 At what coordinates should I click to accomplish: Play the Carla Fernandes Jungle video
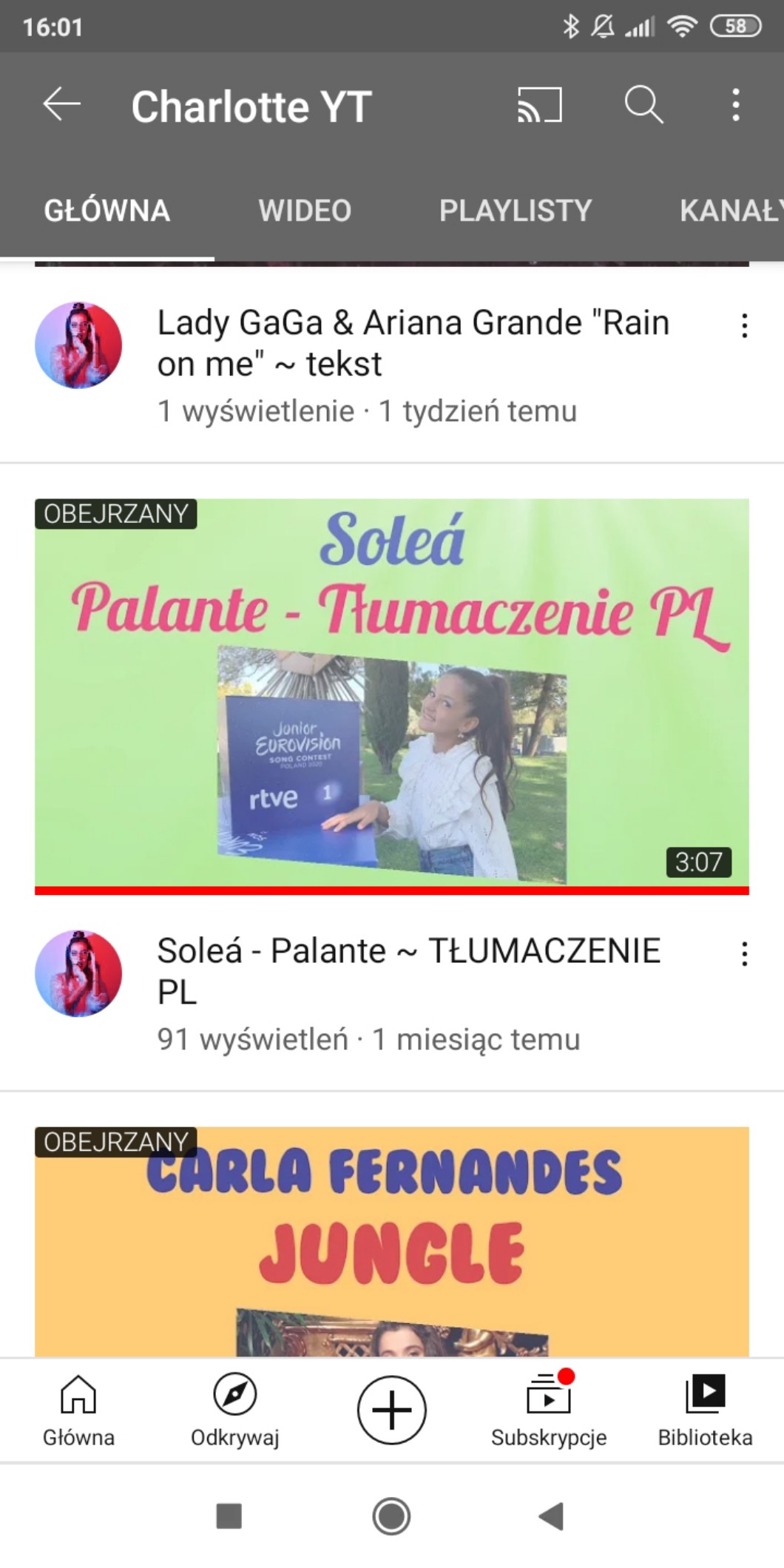[x=392, y=1241]
